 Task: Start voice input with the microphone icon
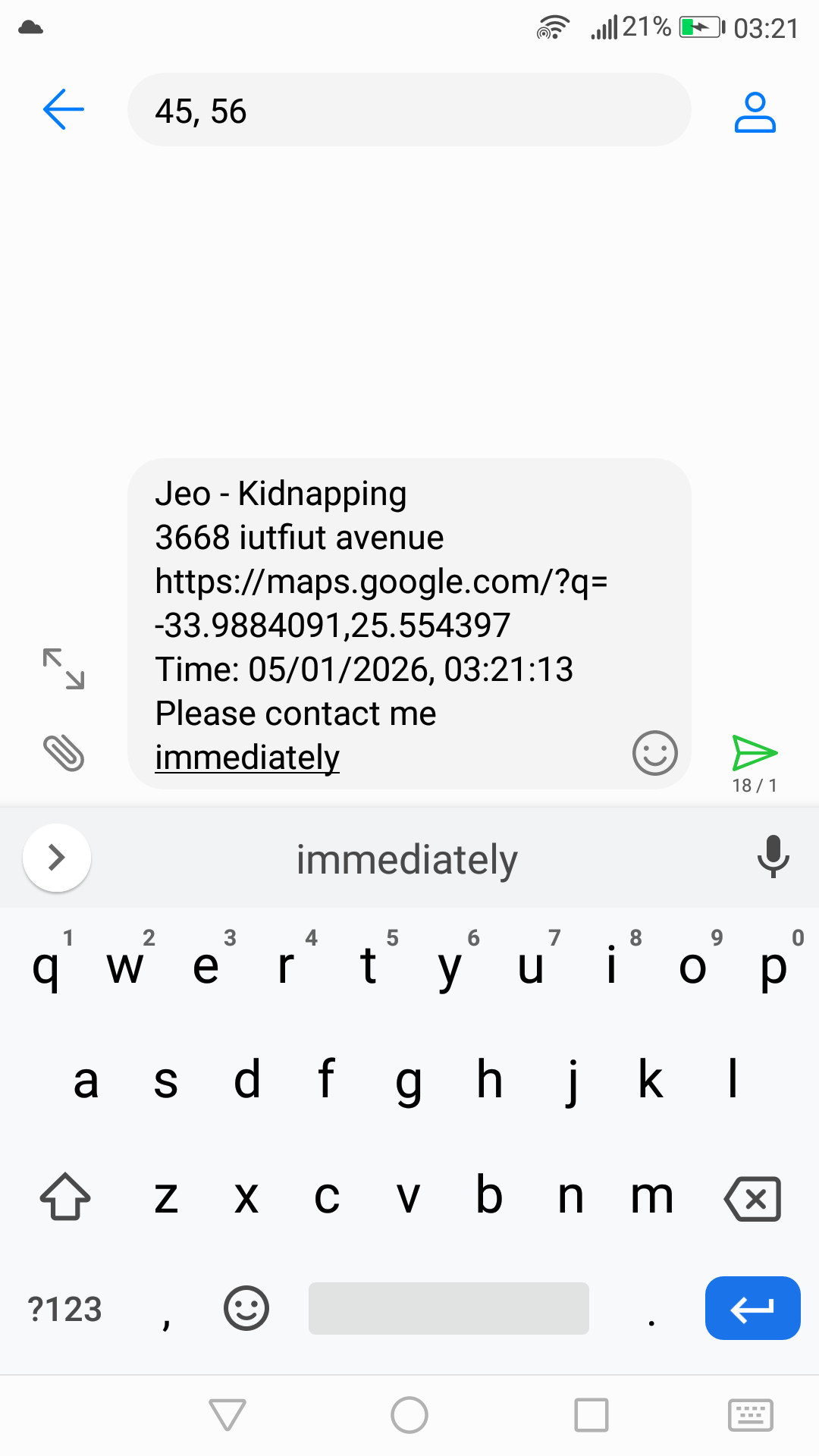(x=773, y=857)
